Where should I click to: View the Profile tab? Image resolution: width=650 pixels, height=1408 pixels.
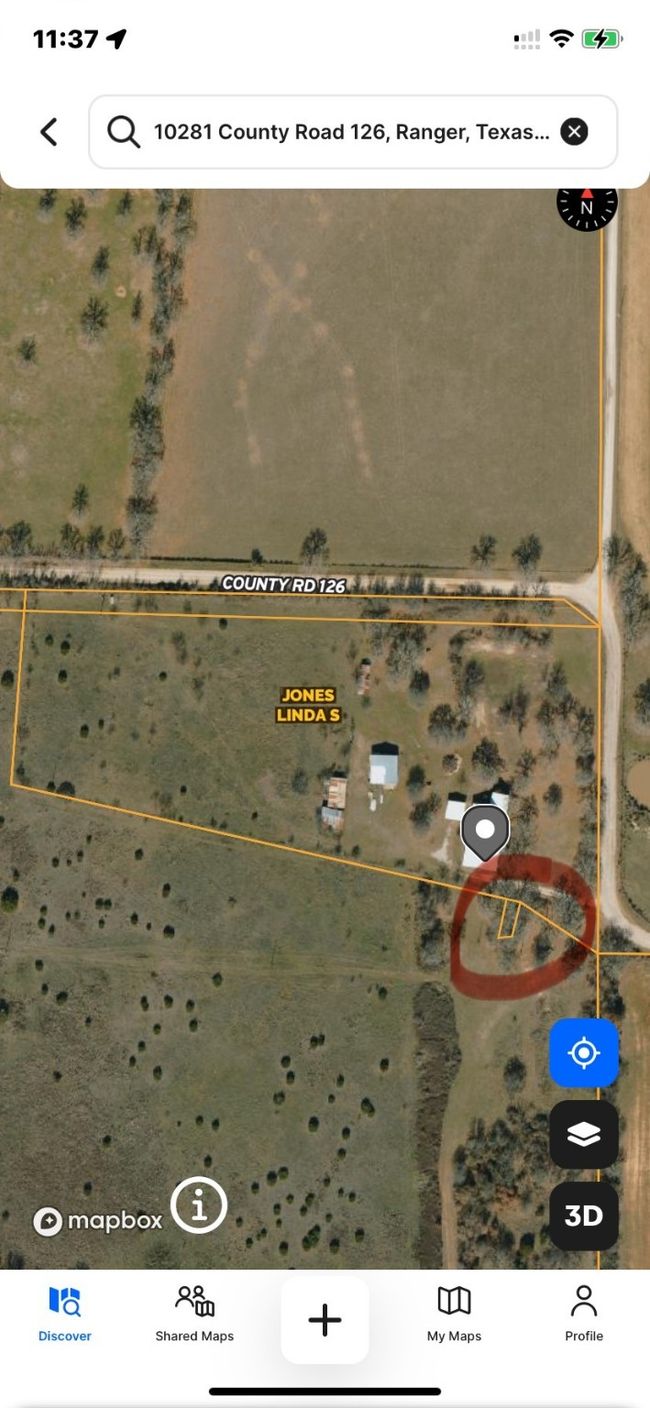tap(584, 1313)
